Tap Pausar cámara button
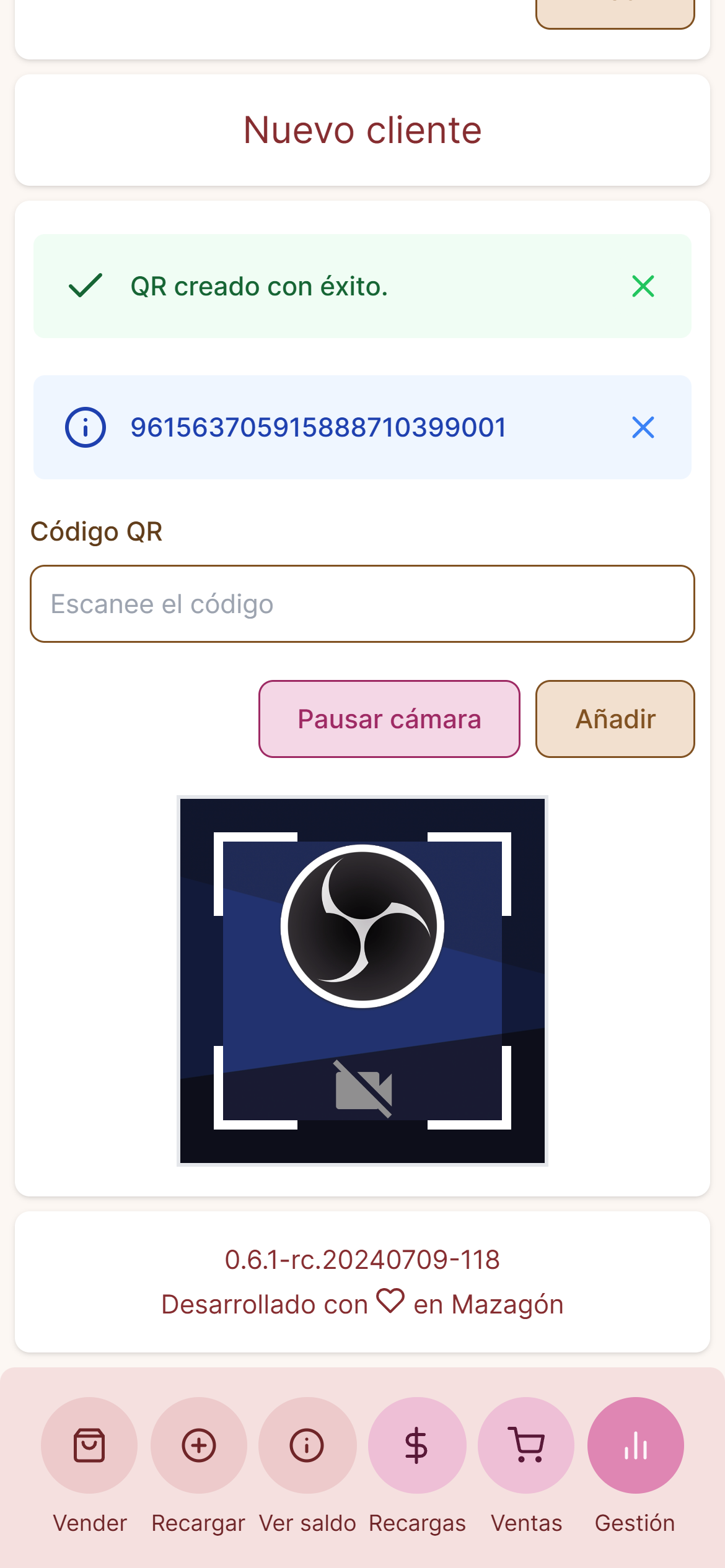Viewport: 725px width, 1568px height. click(389, 719)
